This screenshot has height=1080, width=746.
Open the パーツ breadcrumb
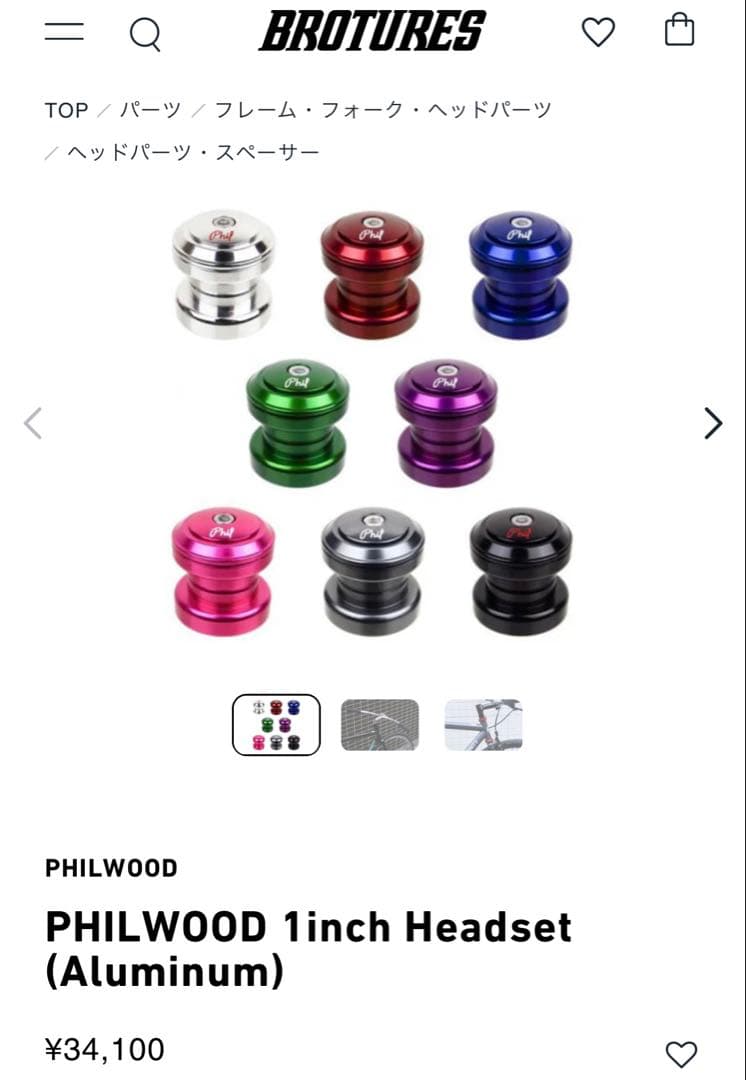click(151, 110)
